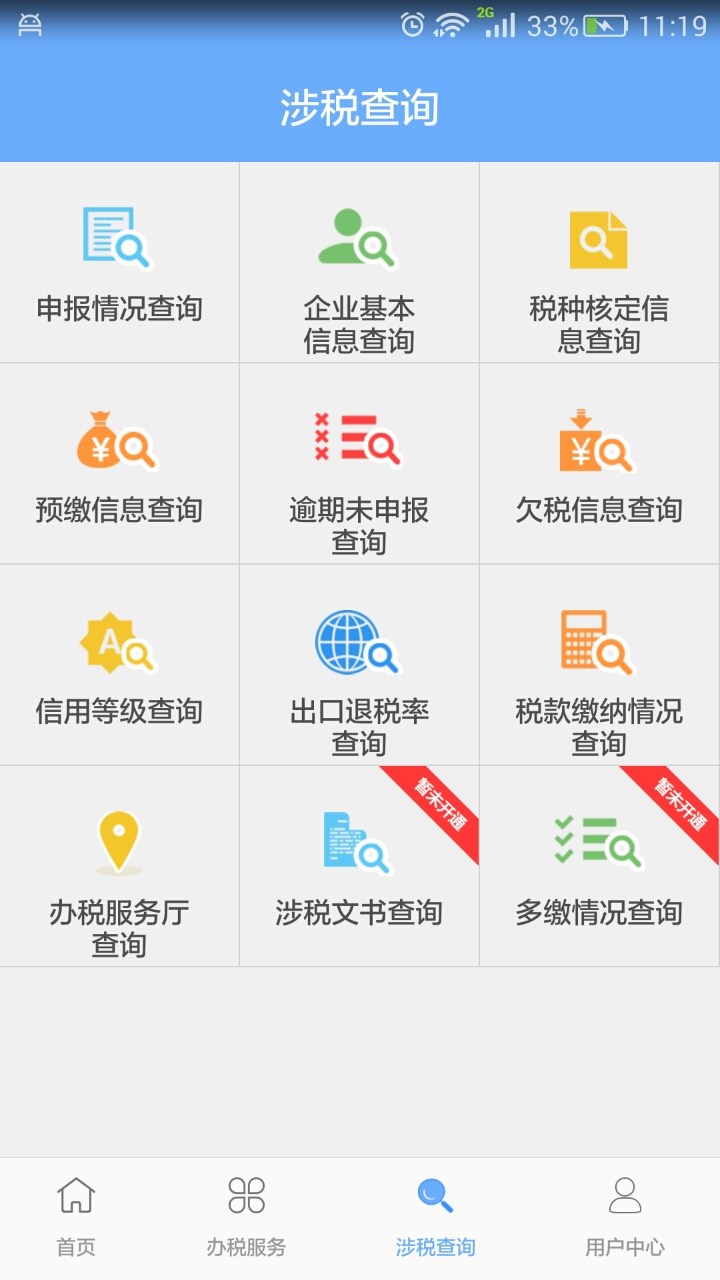Open 申报情况查询 (declaration status query)
The width and height of the screenshot is (720, 1280).
(x=119, y=262)
